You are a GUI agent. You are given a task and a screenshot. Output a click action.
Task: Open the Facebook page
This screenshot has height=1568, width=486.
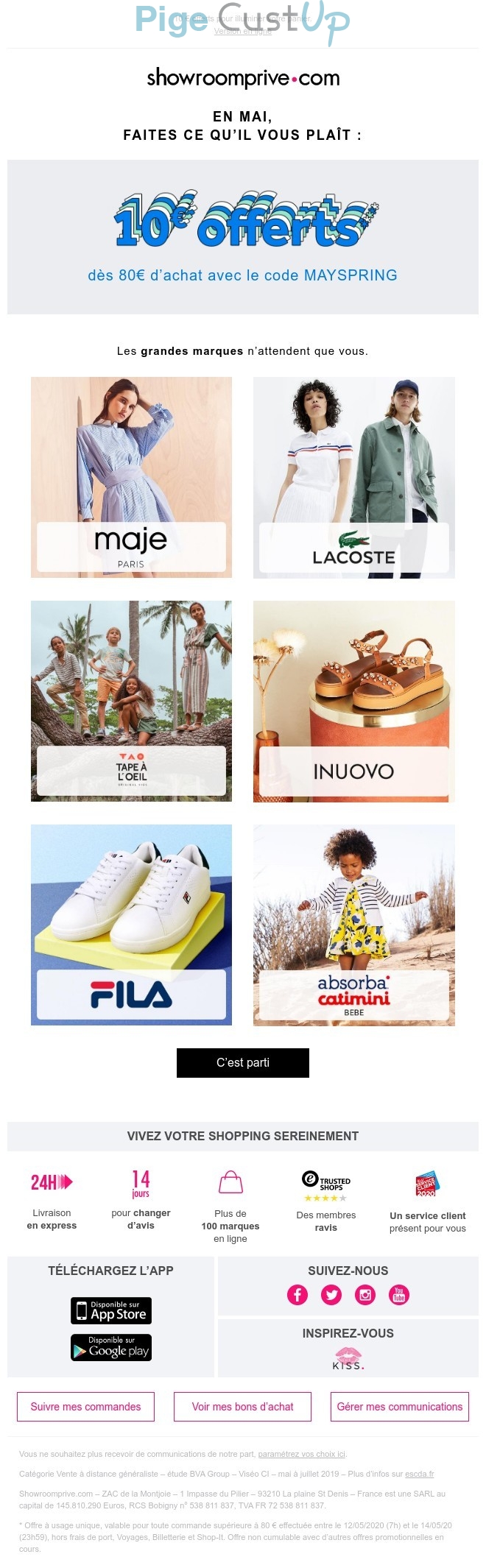pos(297,1295)
